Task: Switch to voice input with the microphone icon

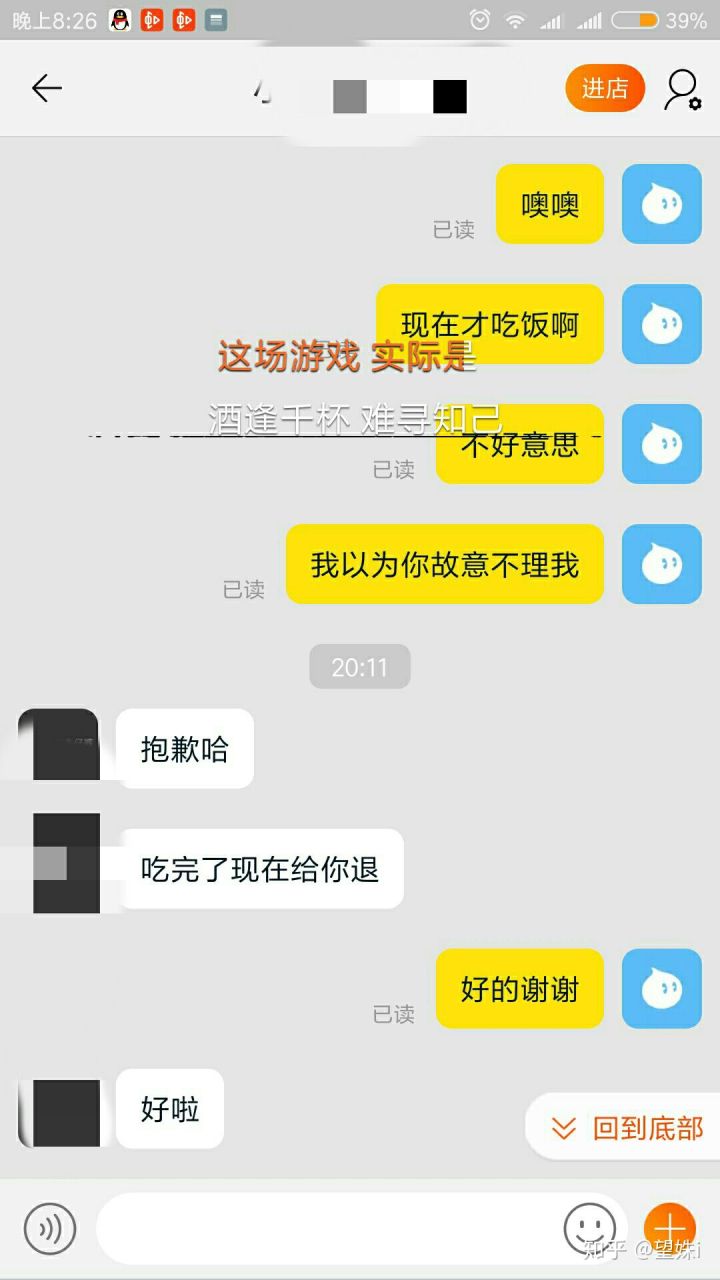Action: pos(50,1228)
